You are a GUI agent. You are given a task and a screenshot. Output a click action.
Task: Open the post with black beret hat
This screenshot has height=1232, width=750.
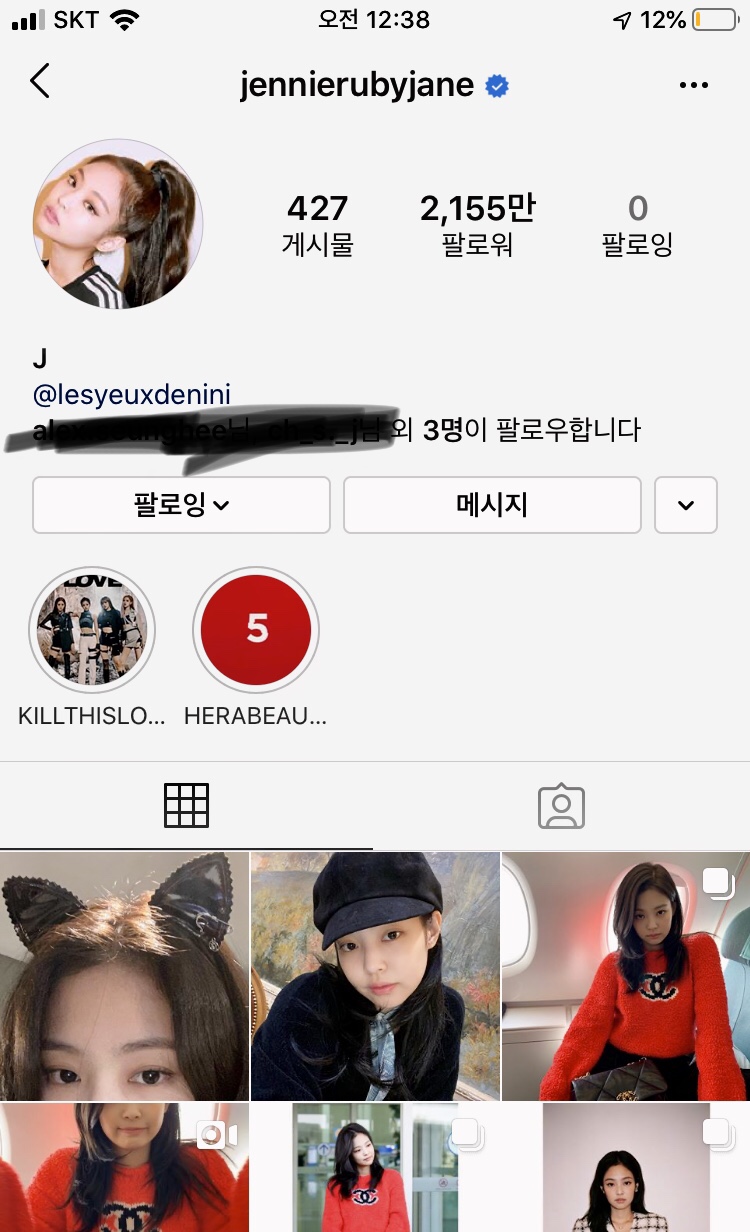[375, 976]
